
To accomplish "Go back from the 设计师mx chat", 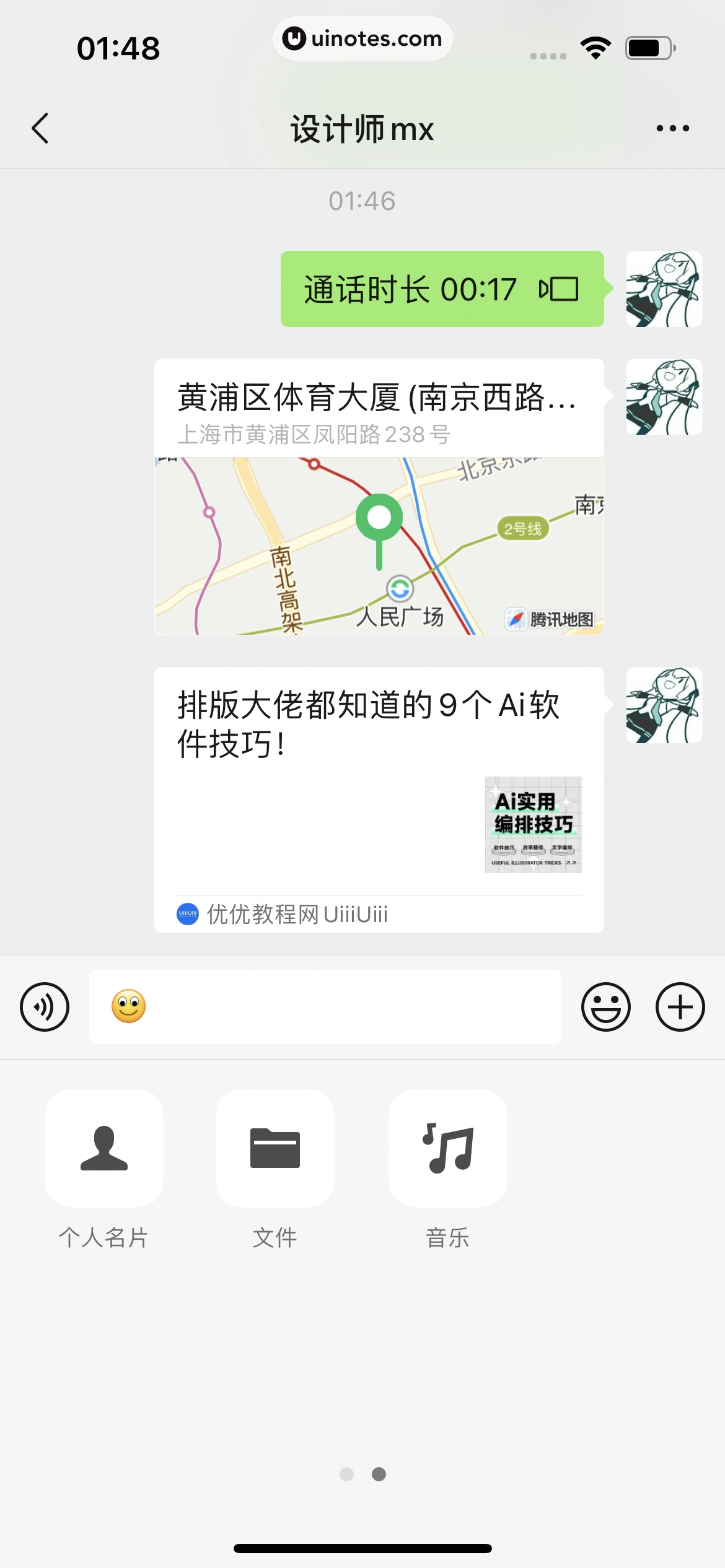I will pyautogui.click(x=40, y=128).
